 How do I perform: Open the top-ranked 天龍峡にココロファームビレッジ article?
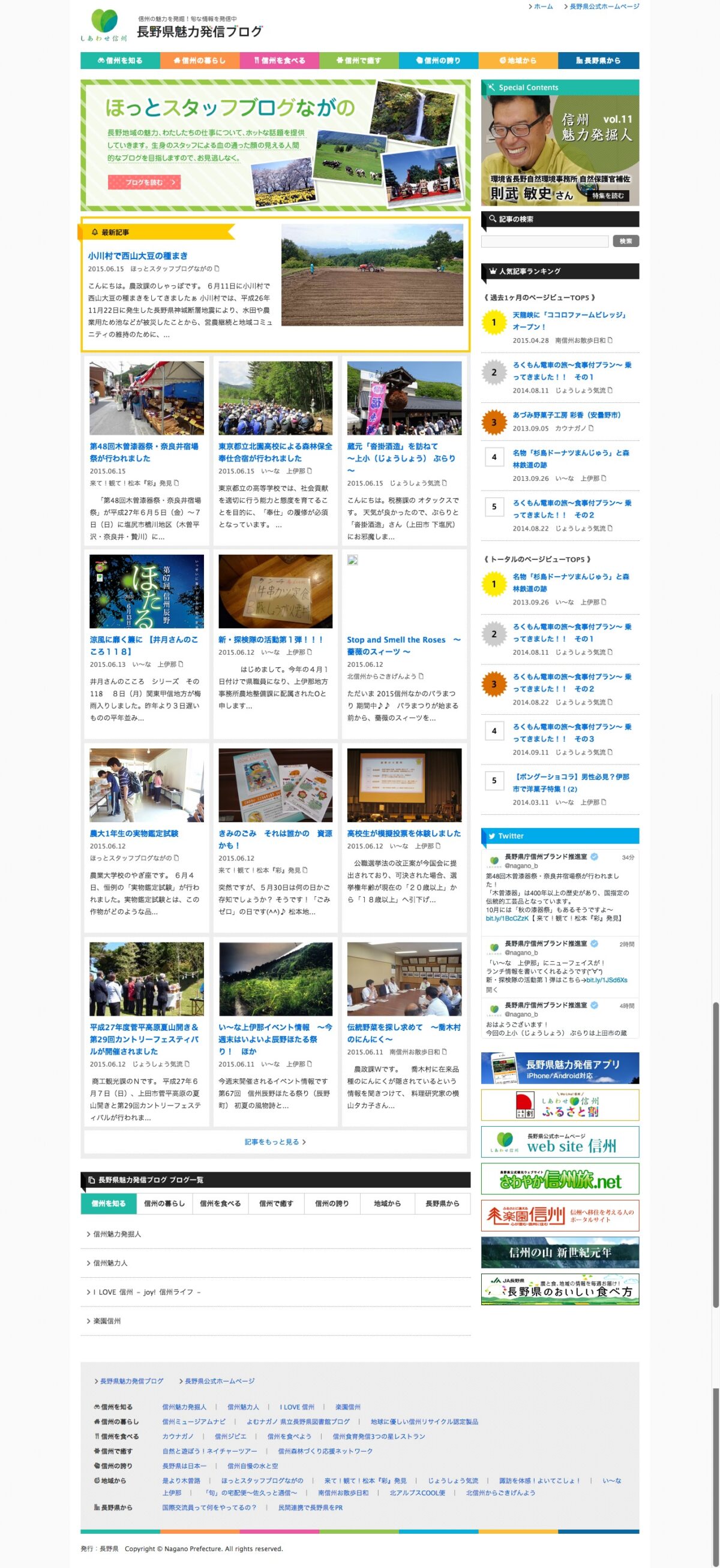click(569, 321)
